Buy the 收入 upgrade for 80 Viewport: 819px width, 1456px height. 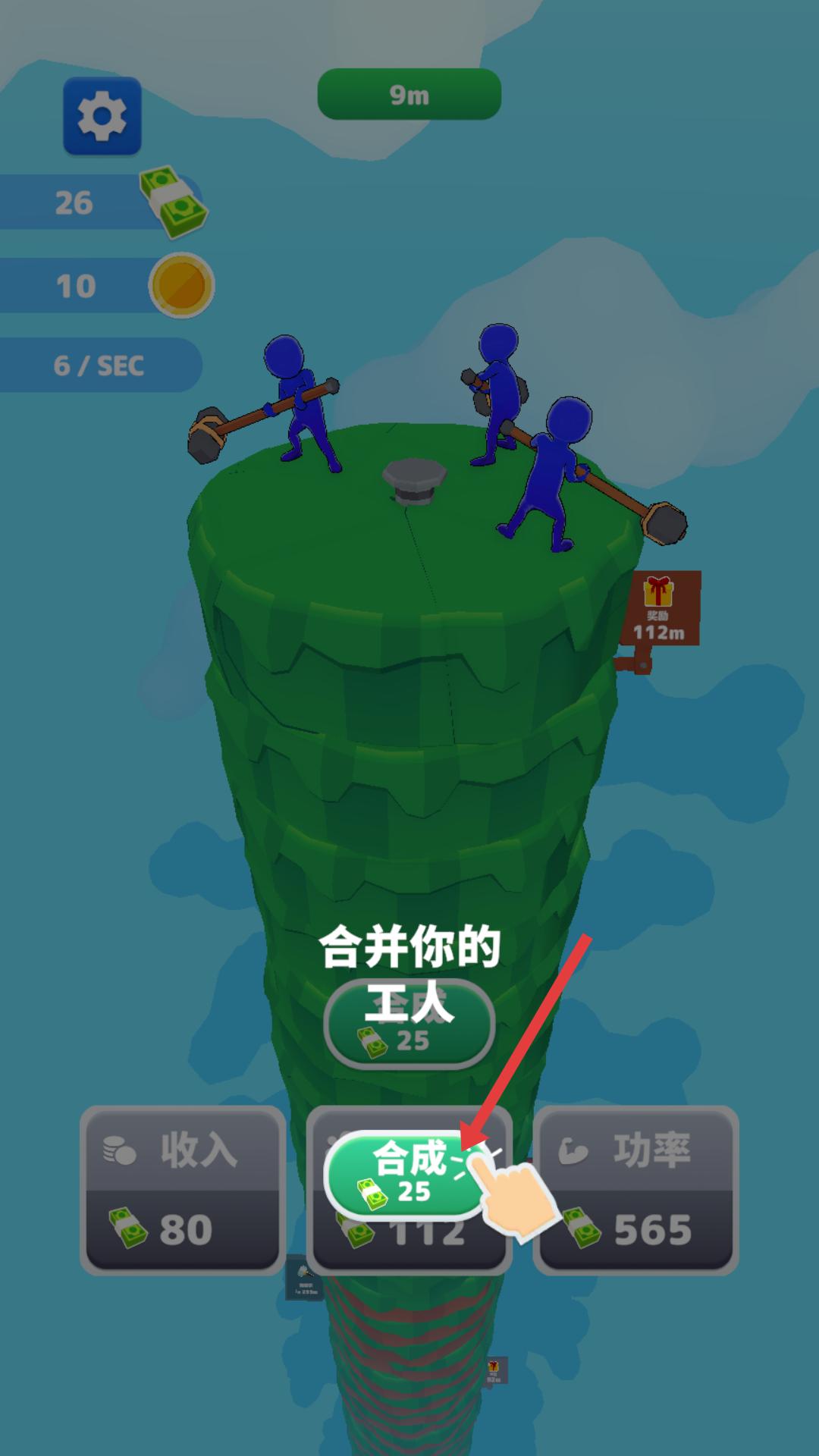tap(183, 1190)
